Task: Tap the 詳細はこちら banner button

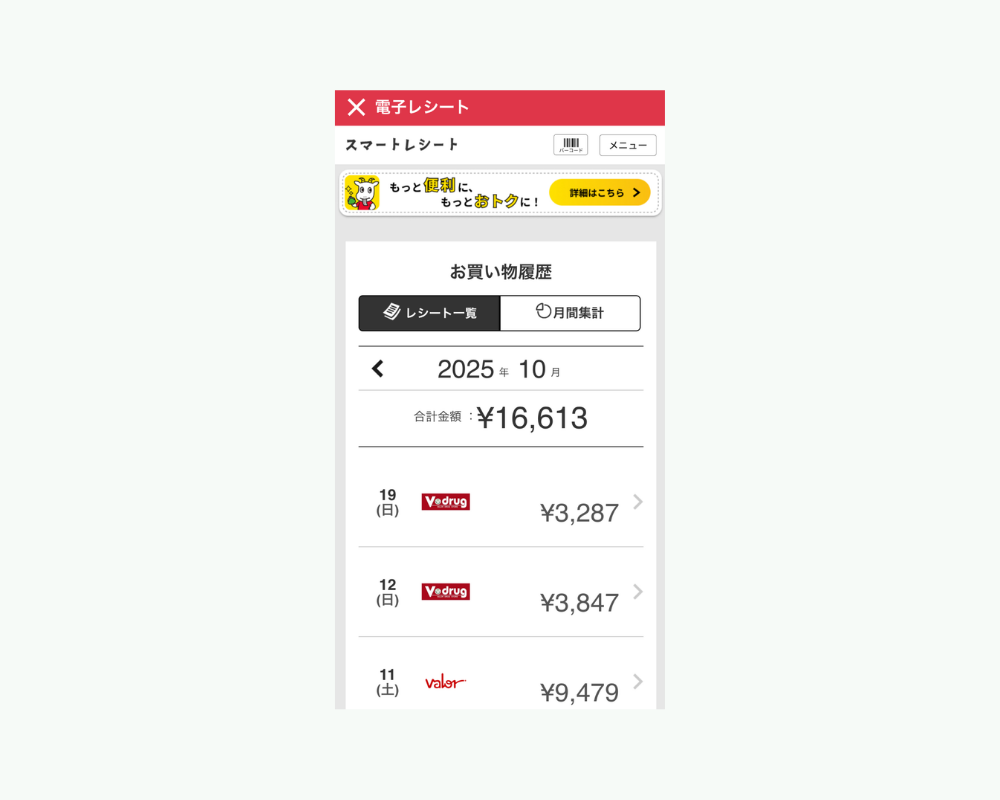Action: 599,192
